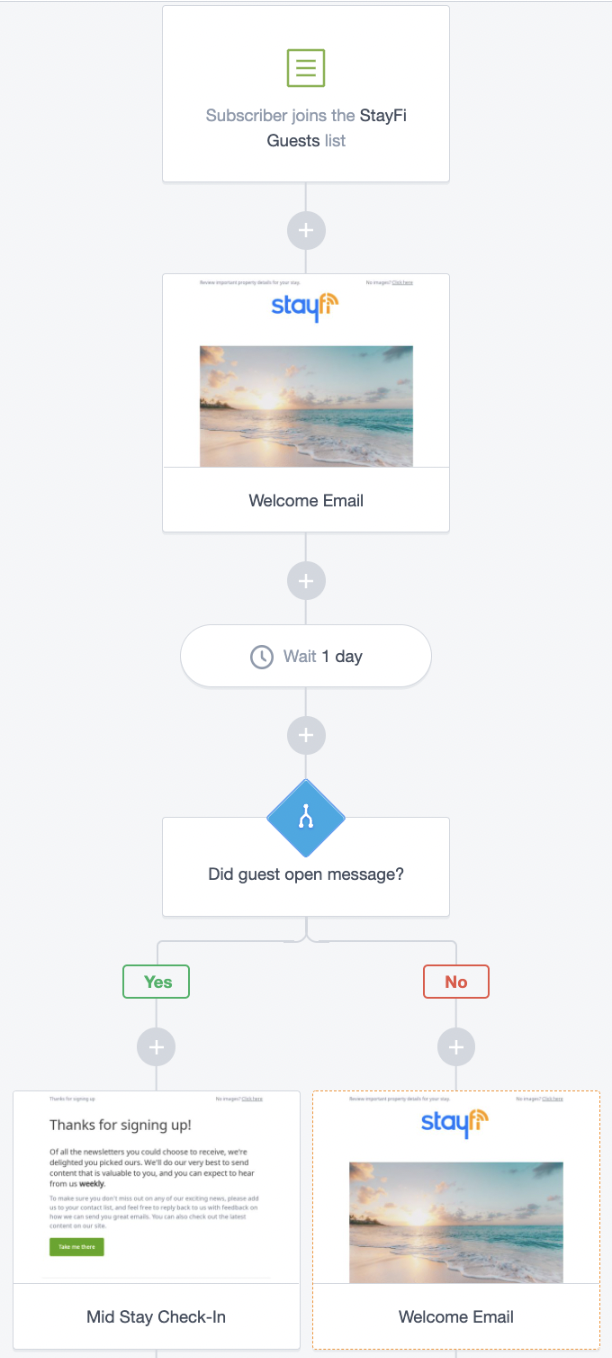Edit the Wait 1 day delay step
The image size is (612, 1358).
(x=306, y=656)
